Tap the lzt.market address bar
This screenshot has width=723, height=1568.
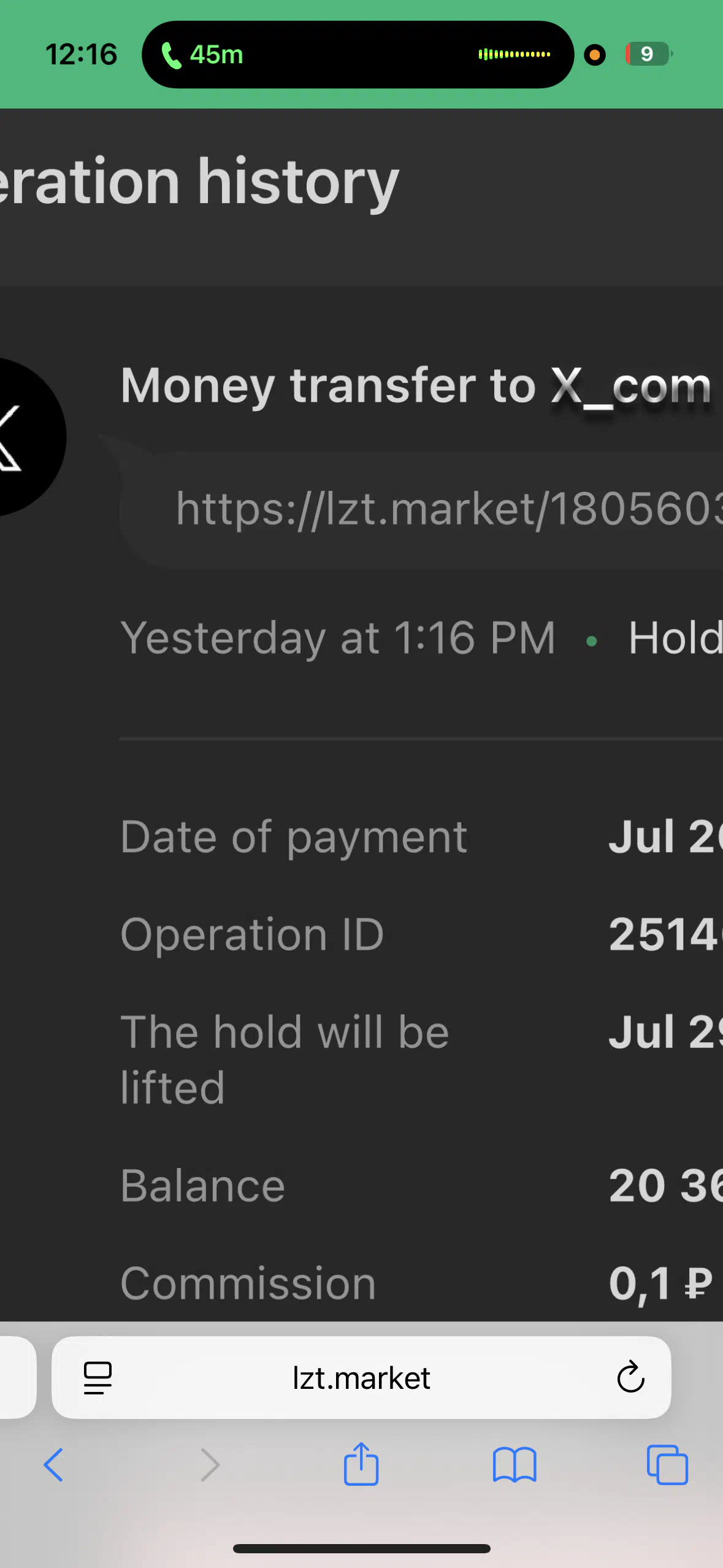361,1377
